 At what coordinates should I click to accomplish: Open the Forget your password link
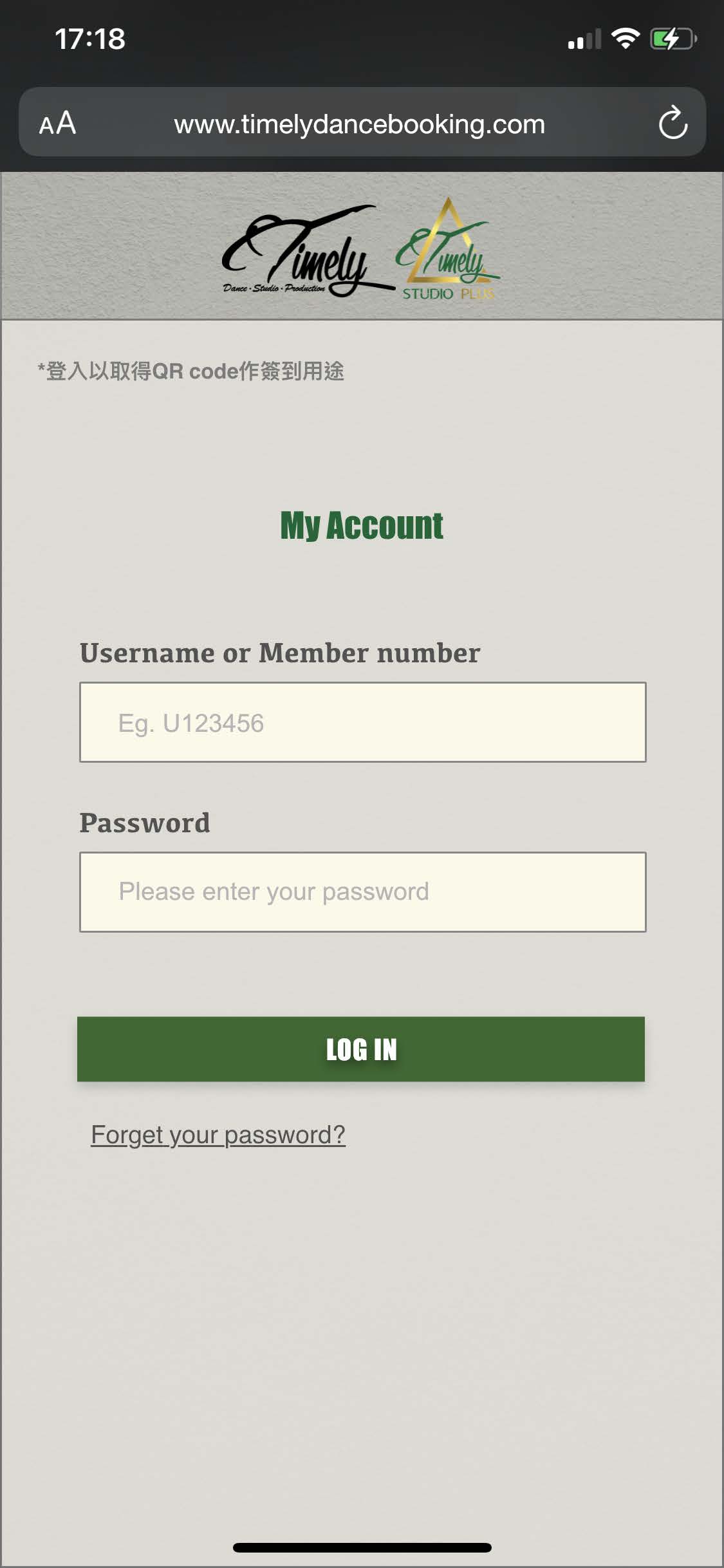tap(218, 1134)
